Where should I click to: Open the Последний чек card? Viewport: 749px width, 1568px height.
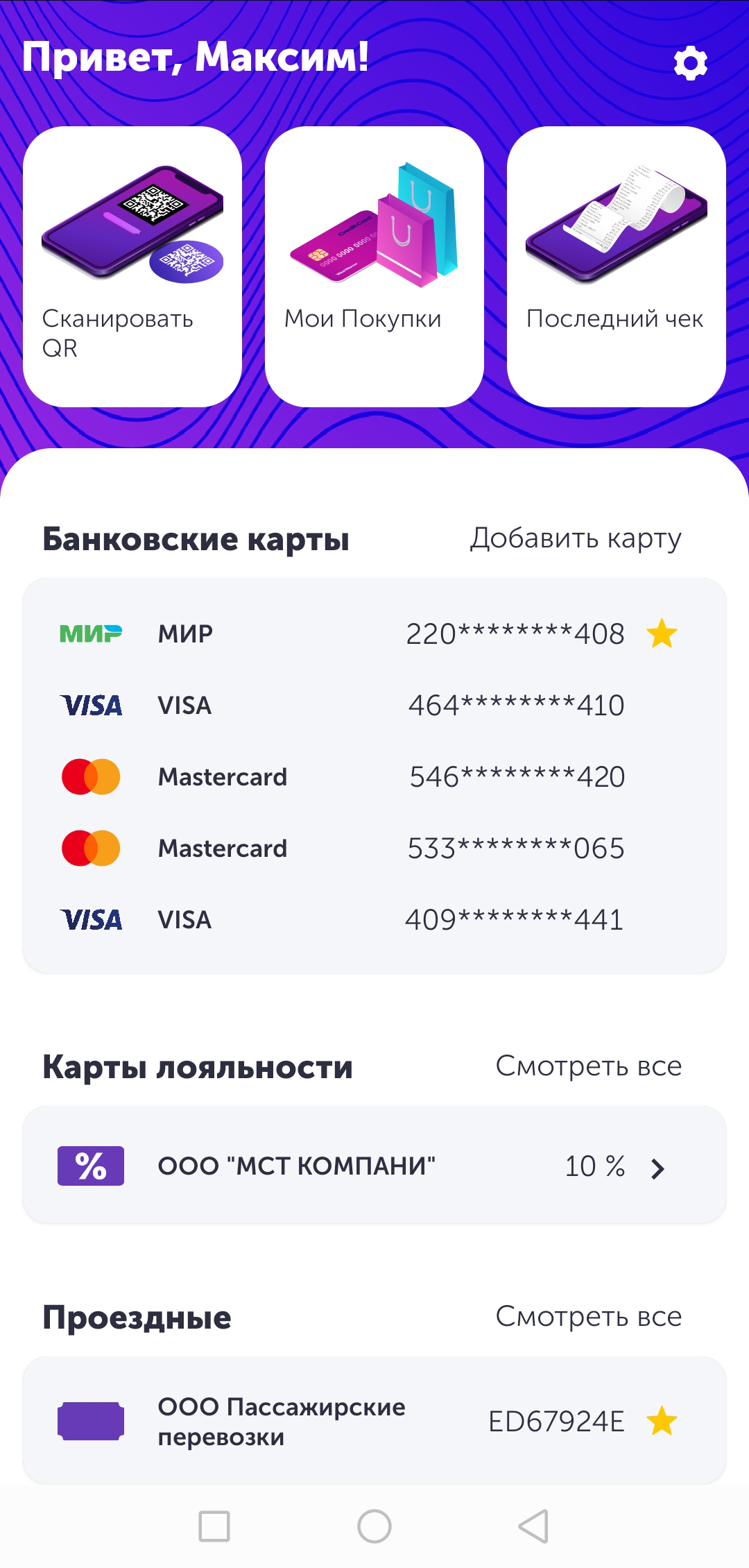click(x=617, y=266)
